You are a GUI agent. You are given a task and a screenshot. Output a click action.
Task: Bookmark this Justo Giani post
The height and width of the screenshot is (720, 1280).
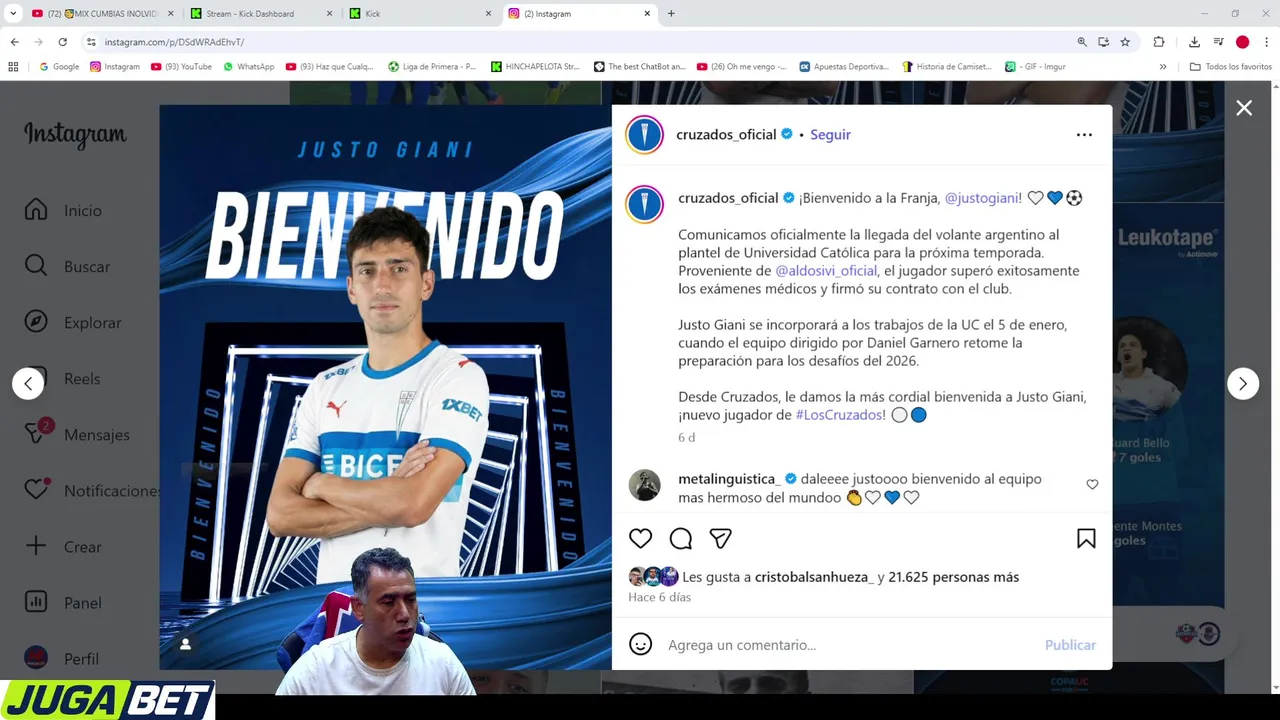(1086, 539)
